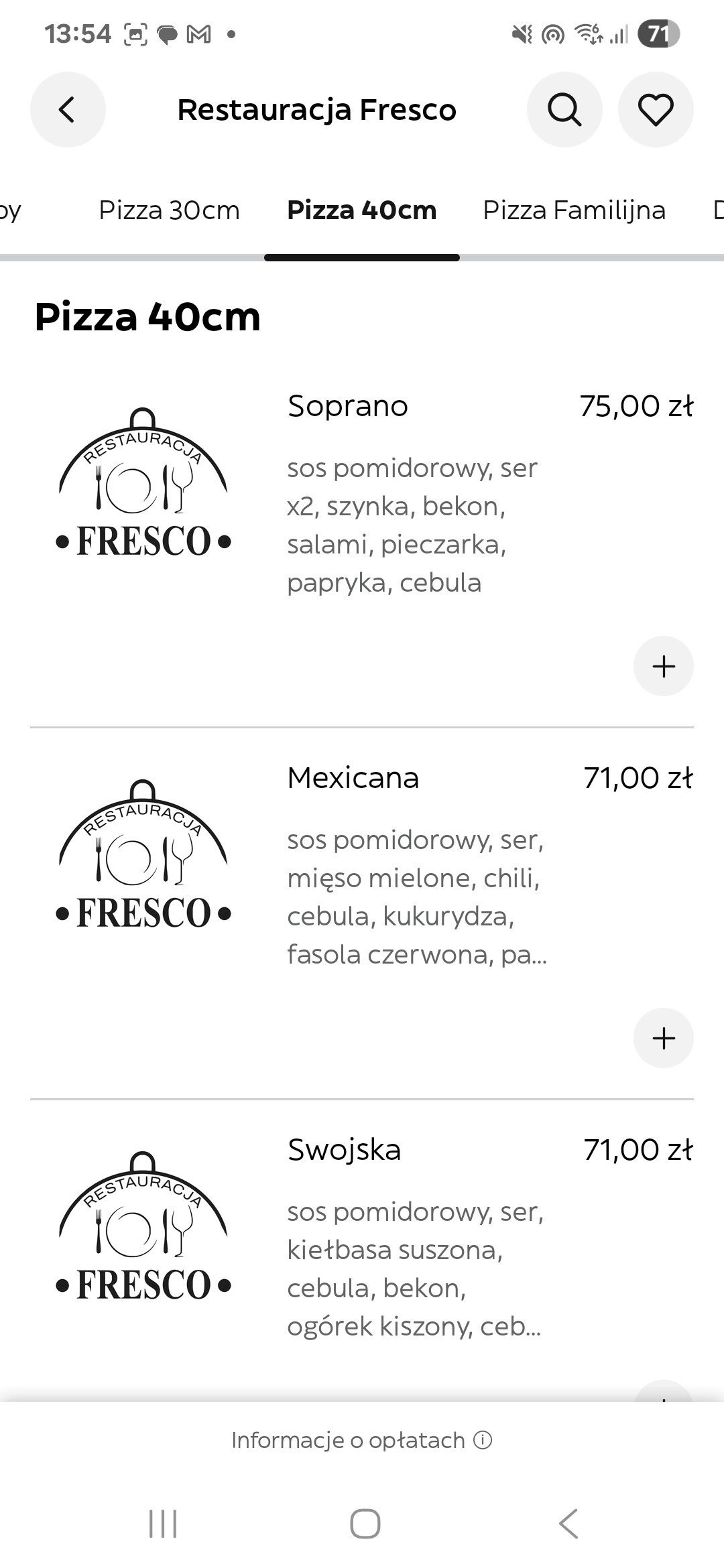Add Restauracja Fresco to favorites

[x=655, y=110]
